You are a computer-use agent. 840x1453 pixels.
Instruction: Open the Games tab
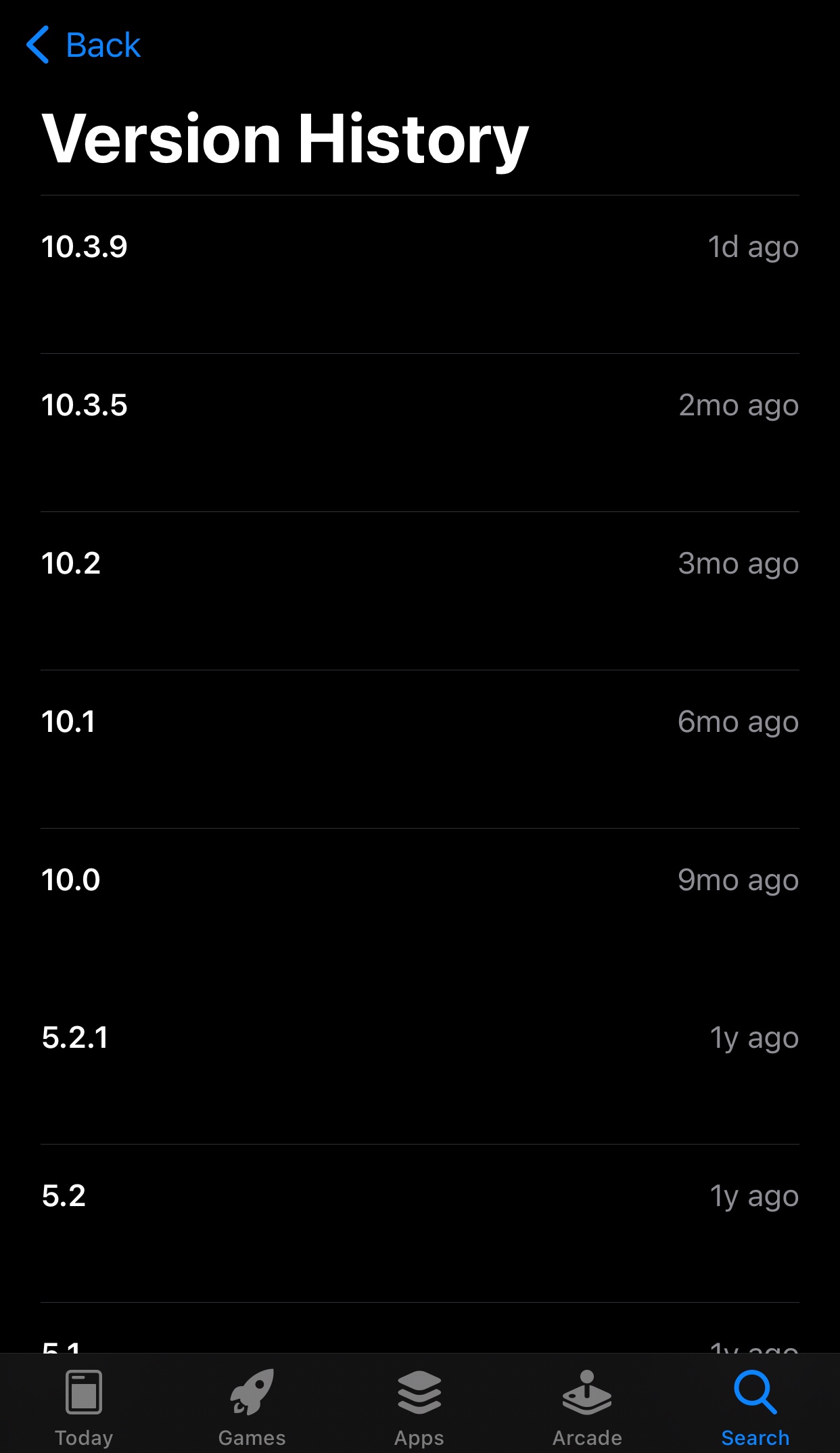(x=252, y=1406)
